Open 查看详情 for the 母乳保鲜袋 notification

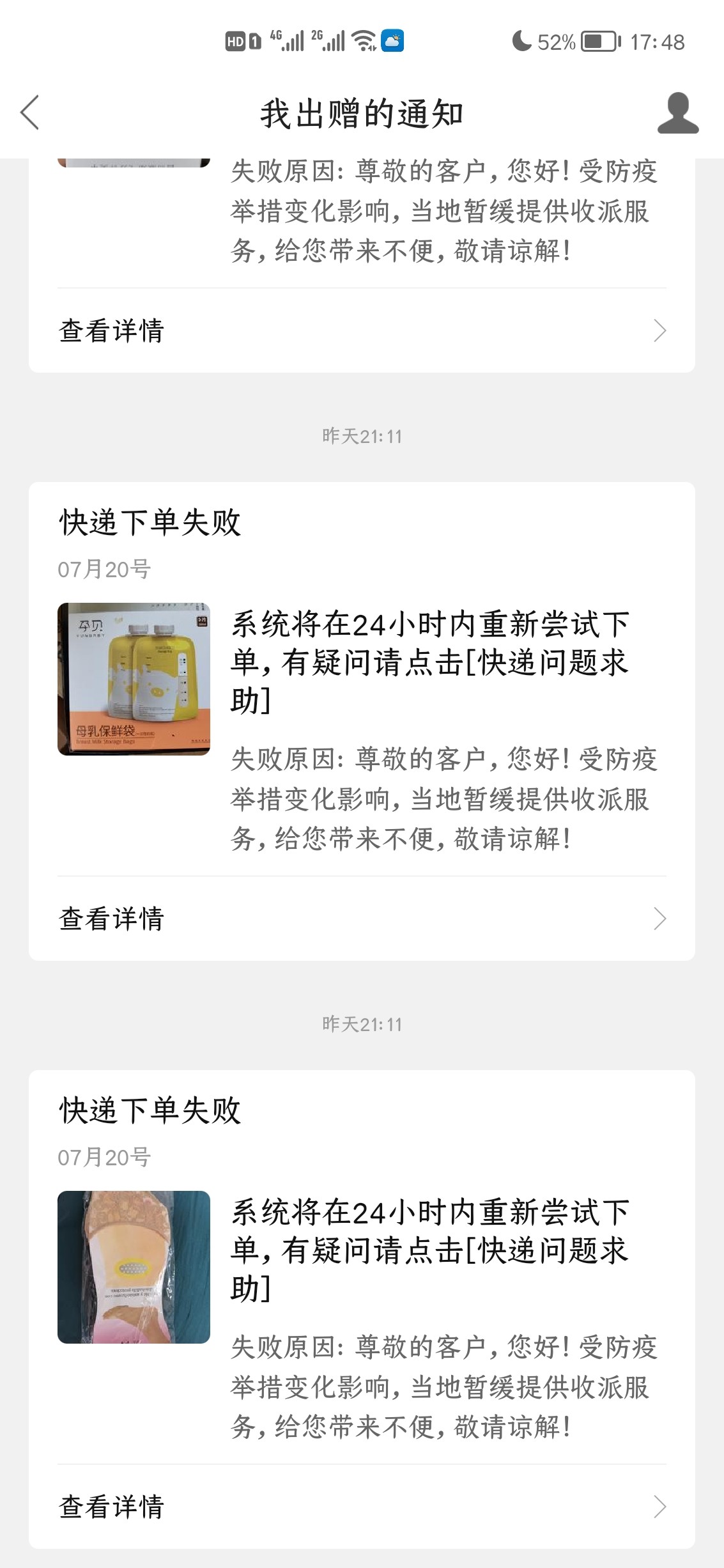click(x=362, y=919)
